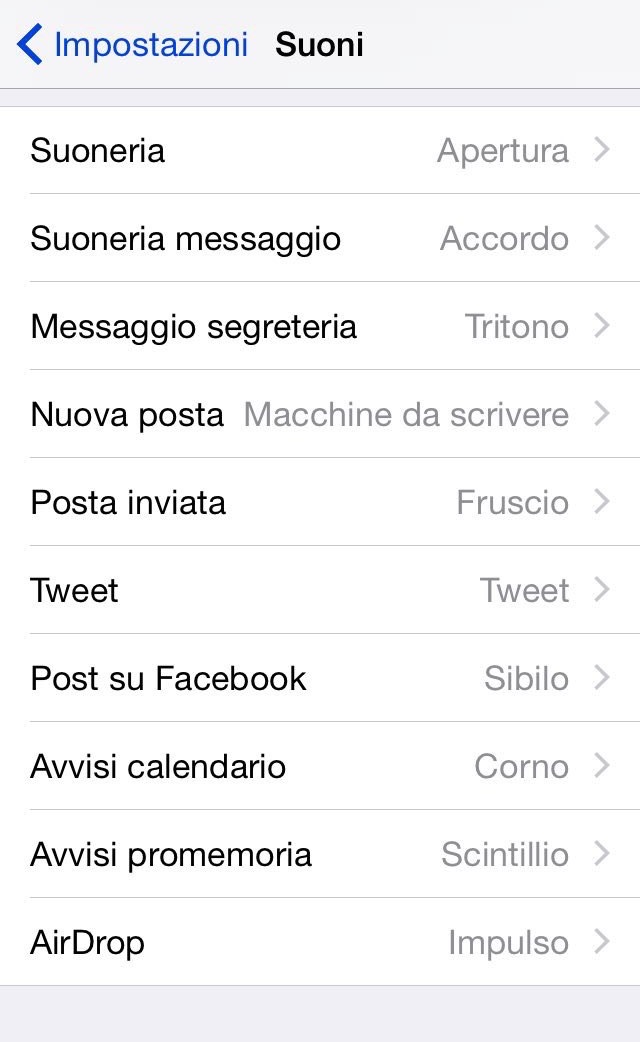
Task: Go back to Impostazioni
Action: pyautogui.click(x=132, y=45)
